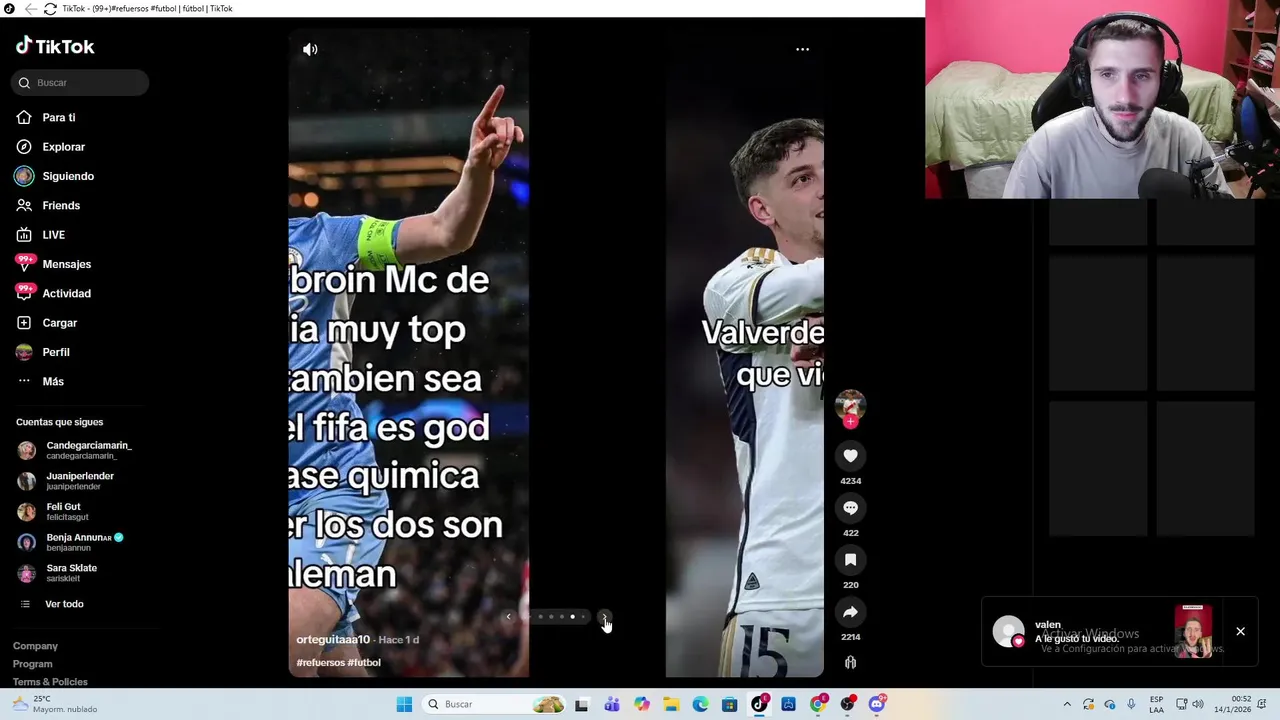Viewport: 1280px width, 720px height.
Task: Go to the LIVE section
Action: [x=53, y=235]
